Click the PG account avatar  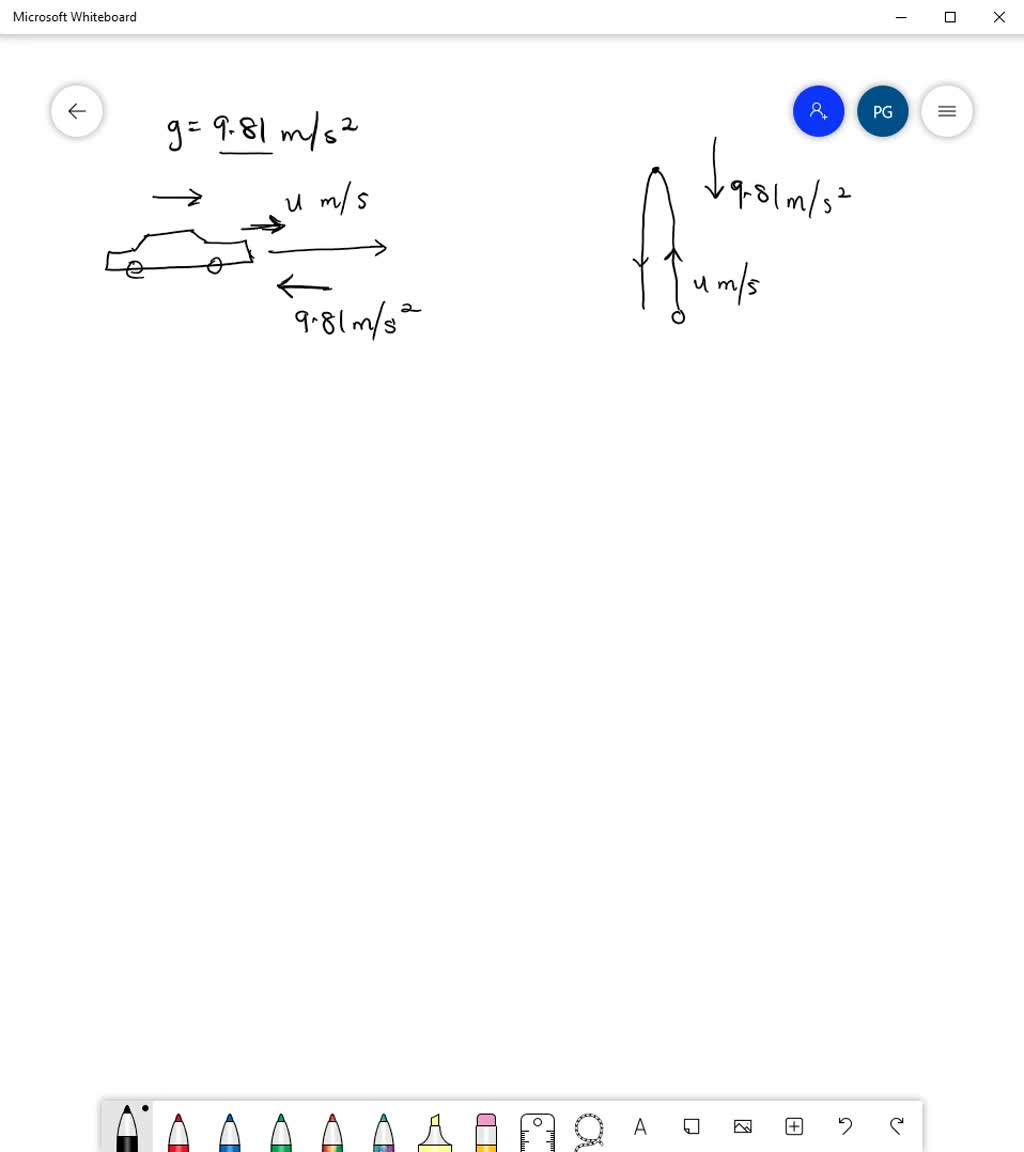[882, 111]
